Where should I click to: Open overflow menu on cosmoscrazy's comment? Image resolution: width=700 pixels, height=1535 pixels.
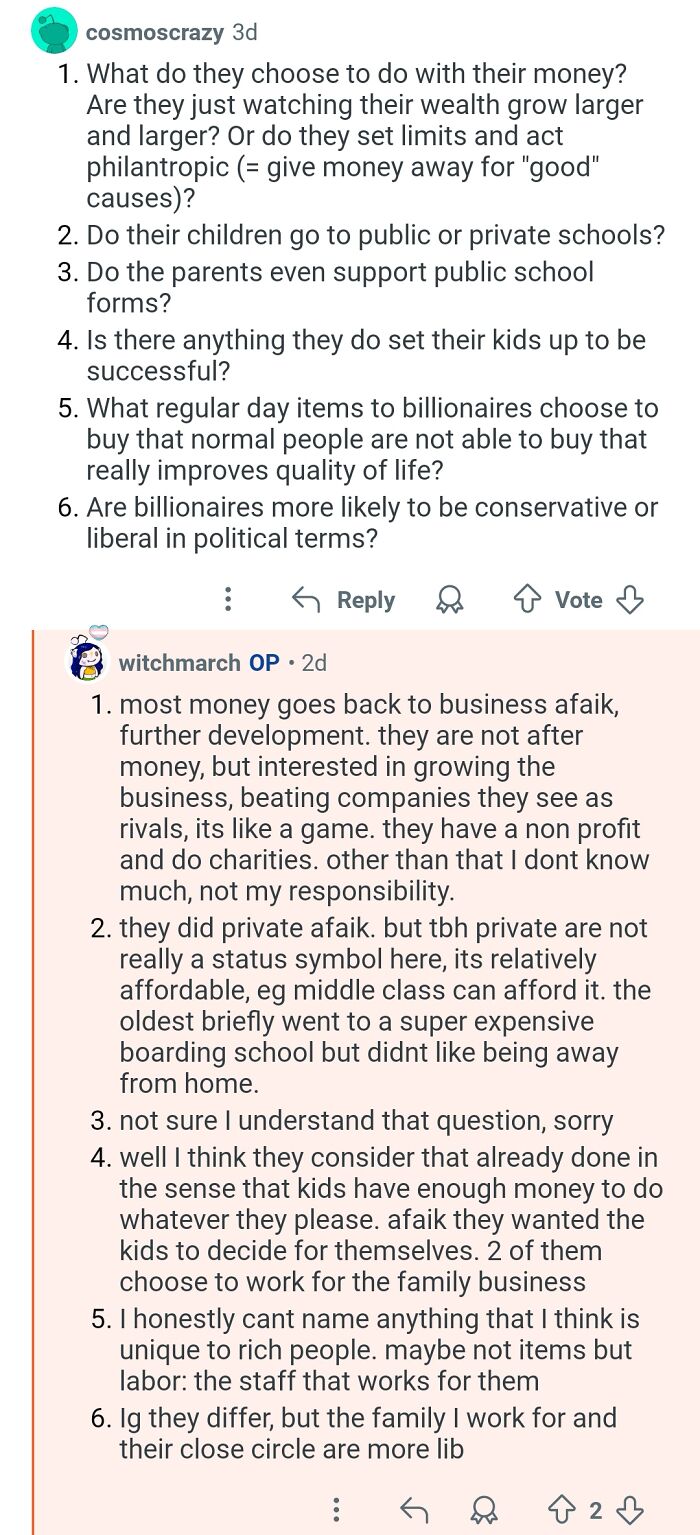228,600
